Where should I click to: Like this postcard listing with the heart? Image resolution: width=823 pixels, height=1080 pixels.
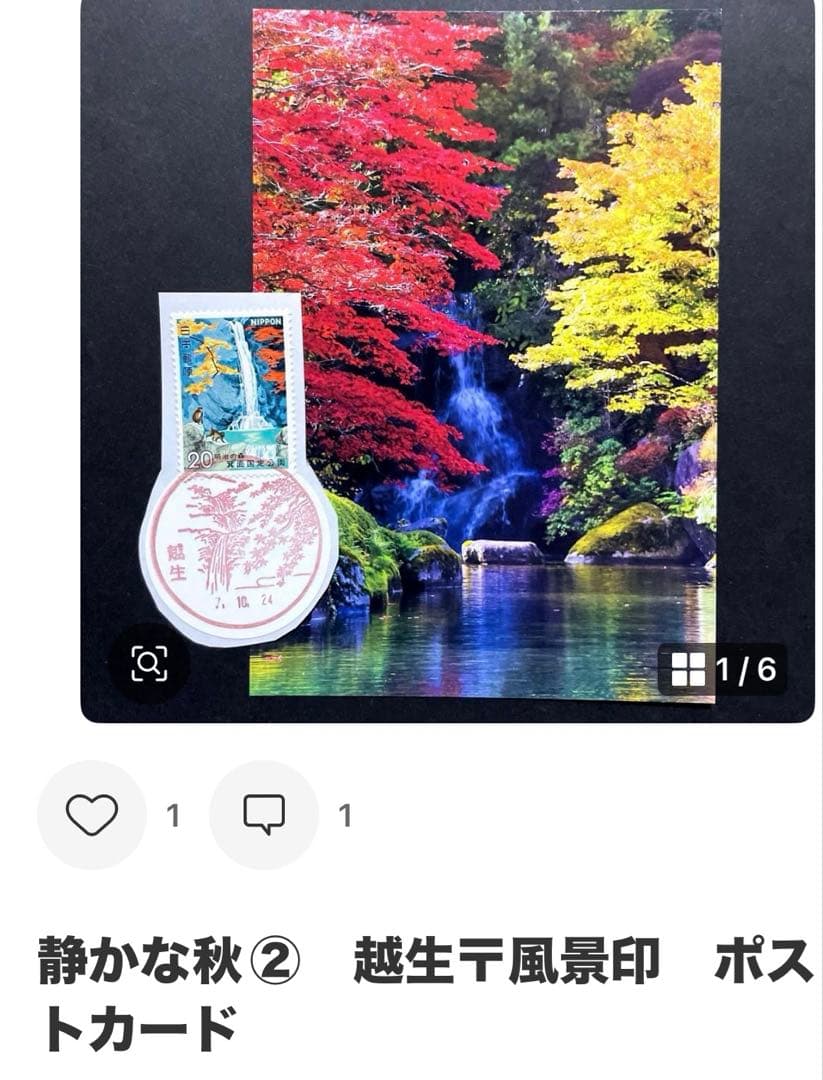point(92,815)
